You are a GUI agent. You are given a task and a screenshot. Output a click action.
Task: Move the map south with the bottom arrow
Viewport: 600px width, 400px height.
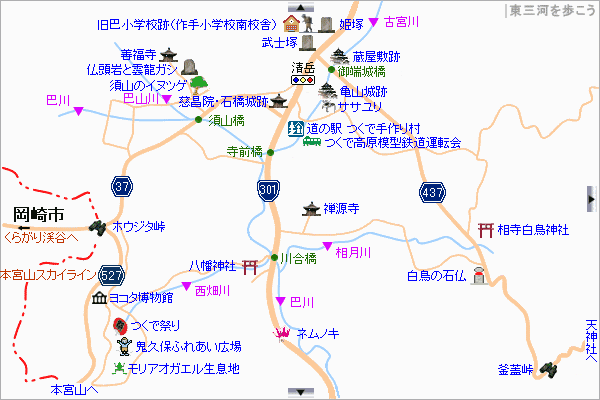[x=294, y=392]
